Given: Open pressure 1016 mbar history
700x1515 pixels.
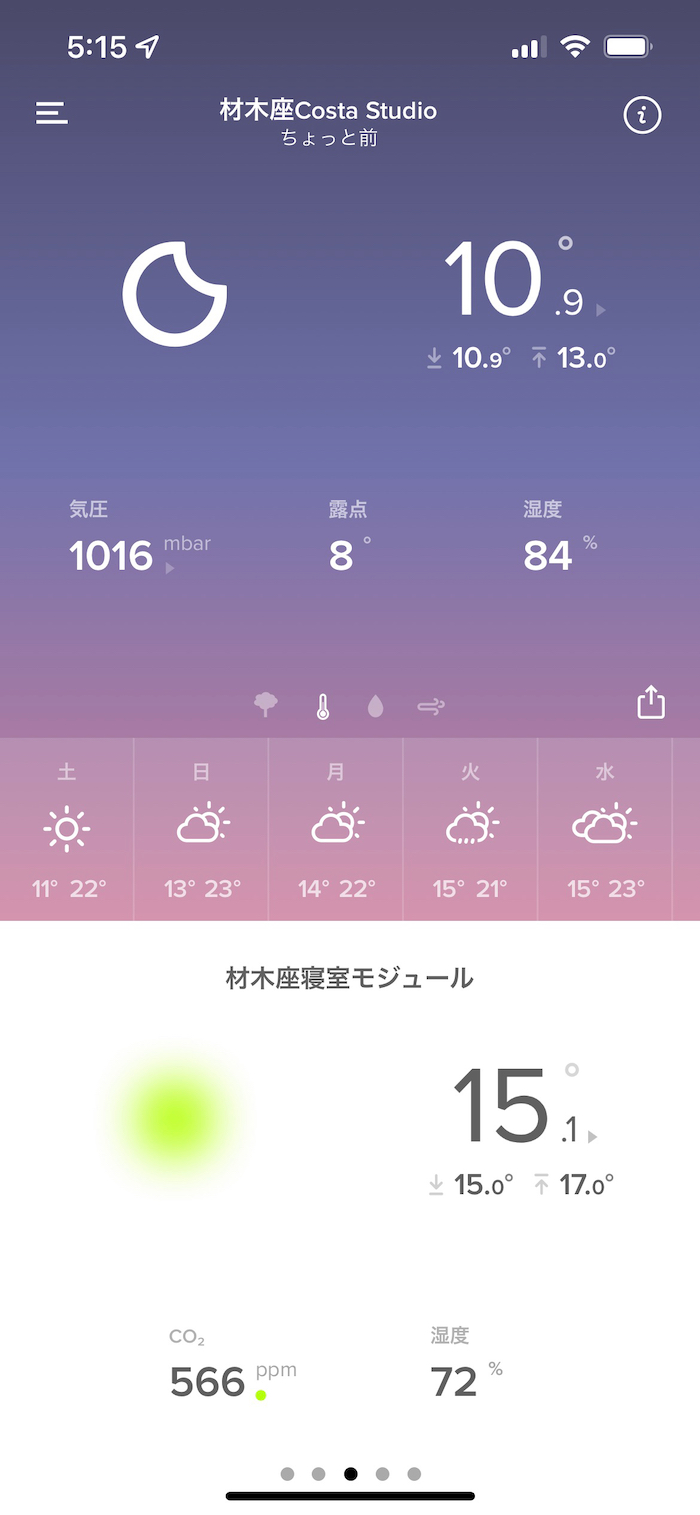Looking at the screenshot, I should [140, 556].
